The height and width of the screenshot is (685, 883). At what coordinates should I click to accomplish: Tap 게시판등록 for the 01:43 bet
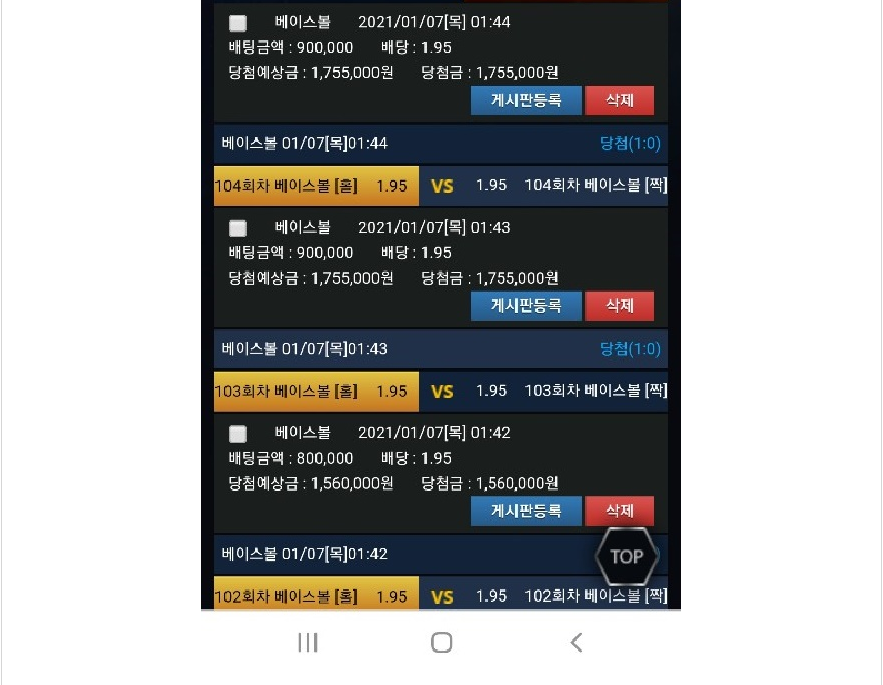point(526,305)
